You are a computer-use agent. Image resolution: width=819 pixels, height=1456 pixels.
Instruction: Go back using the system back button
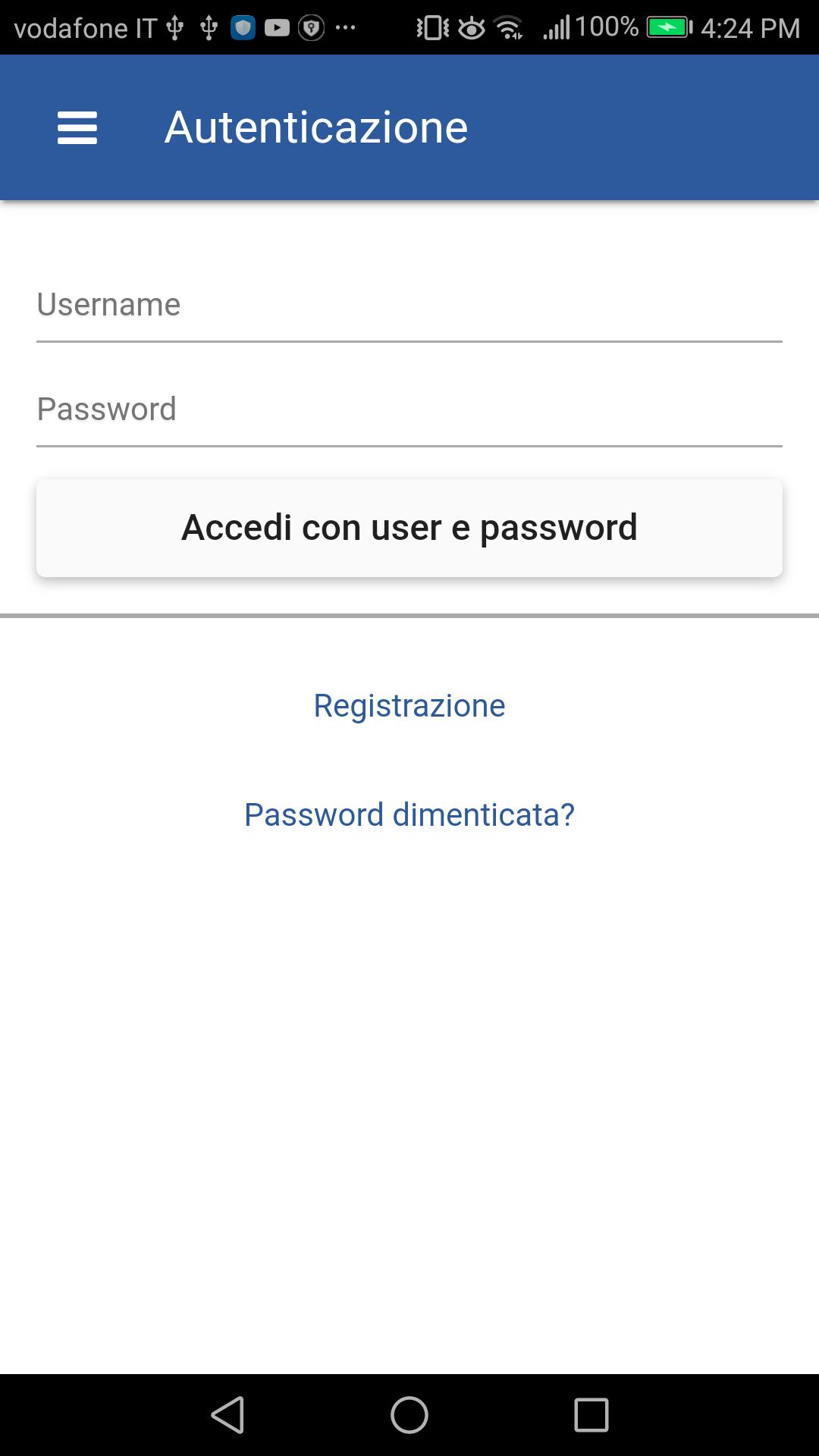pos(227,1415)
